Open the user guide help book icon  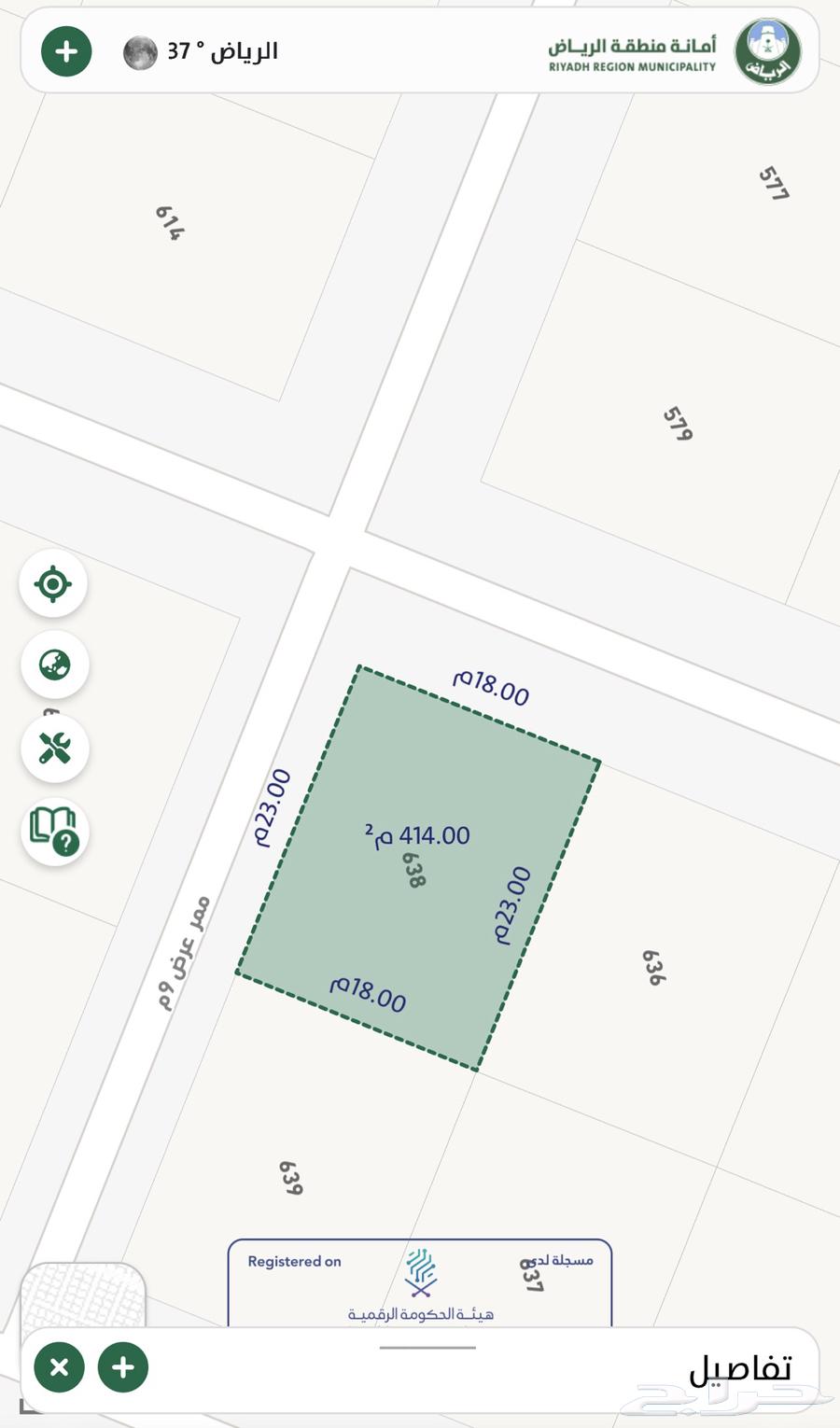pyautogui.click(x=54, y=832)
